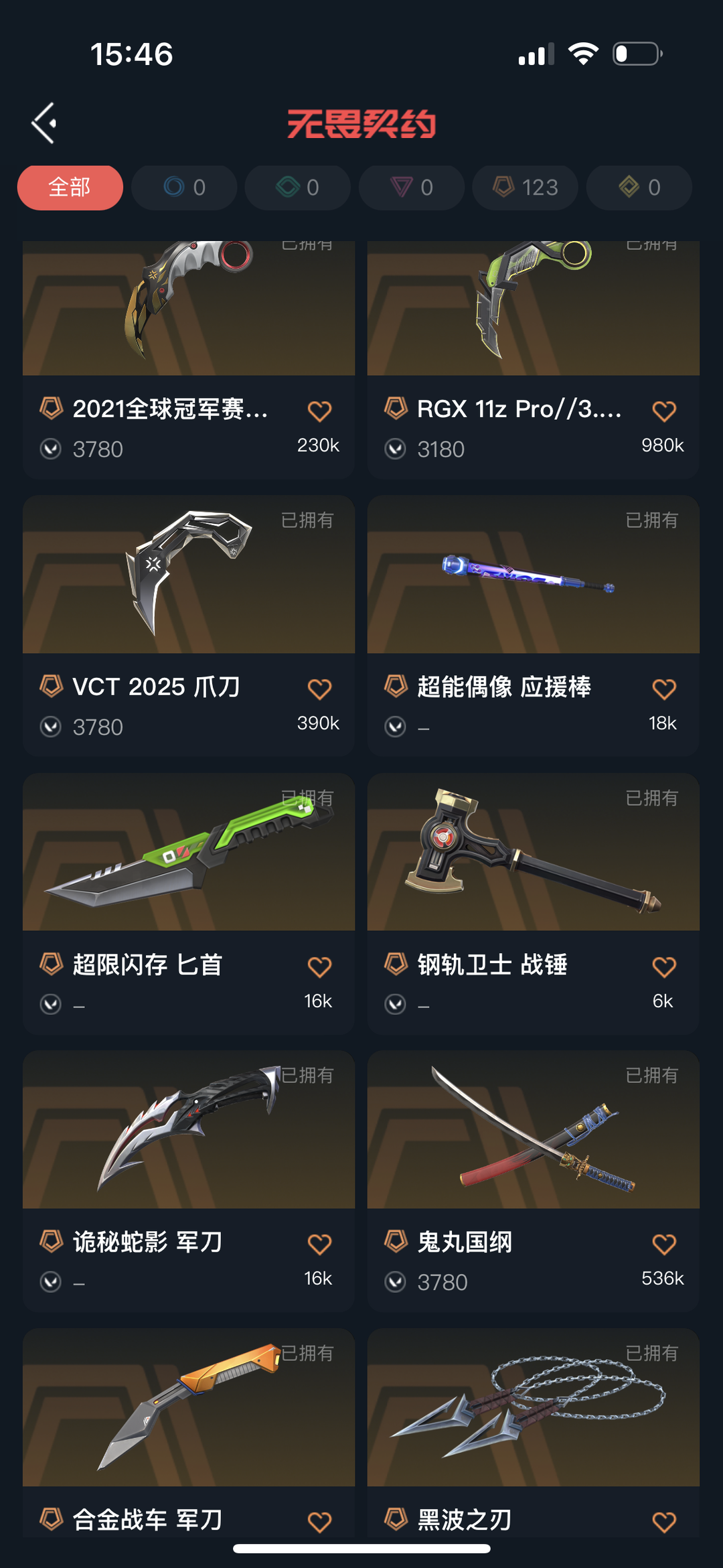Open the 诡秘蛇影 军刀 skin card

click(x=189, y=1181)
